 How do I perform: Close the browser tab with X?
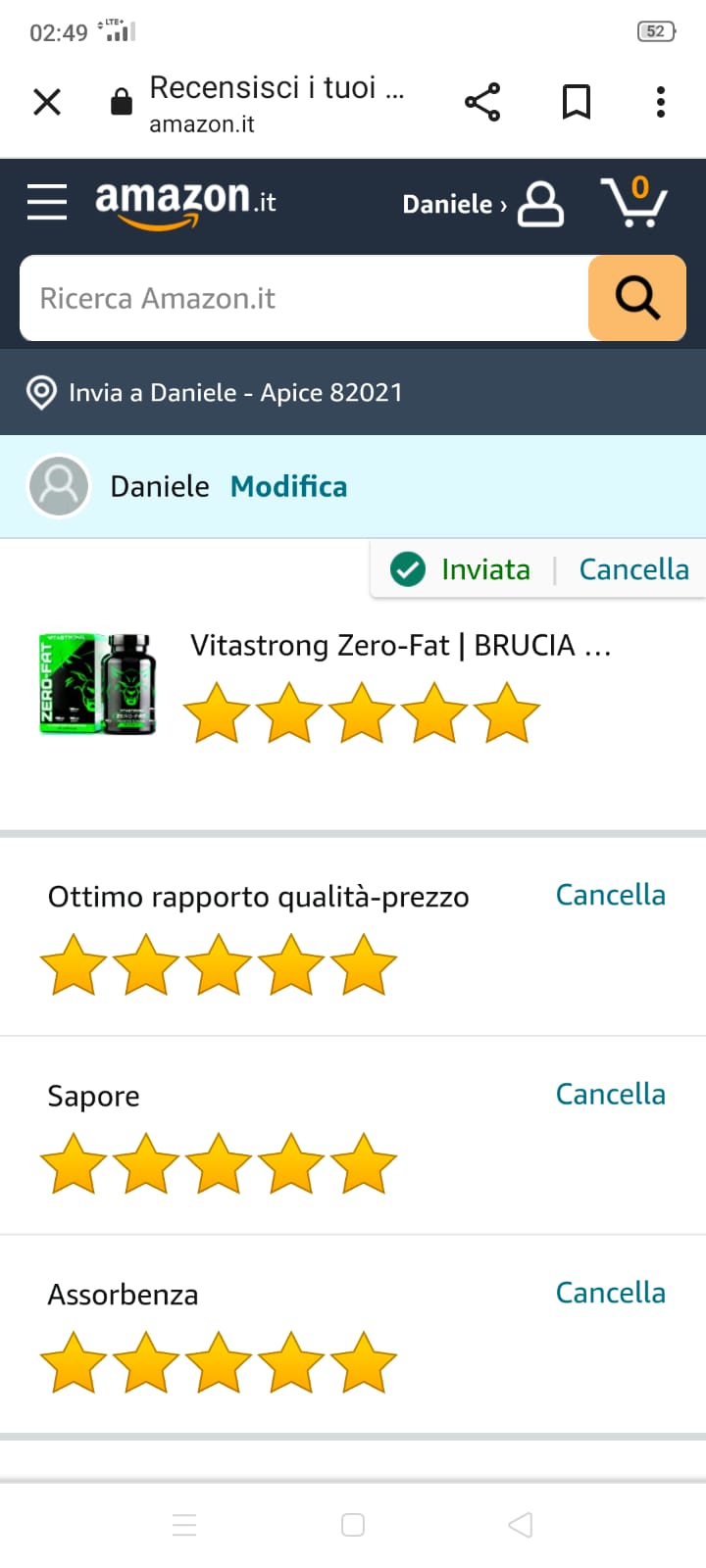(47, 102)
